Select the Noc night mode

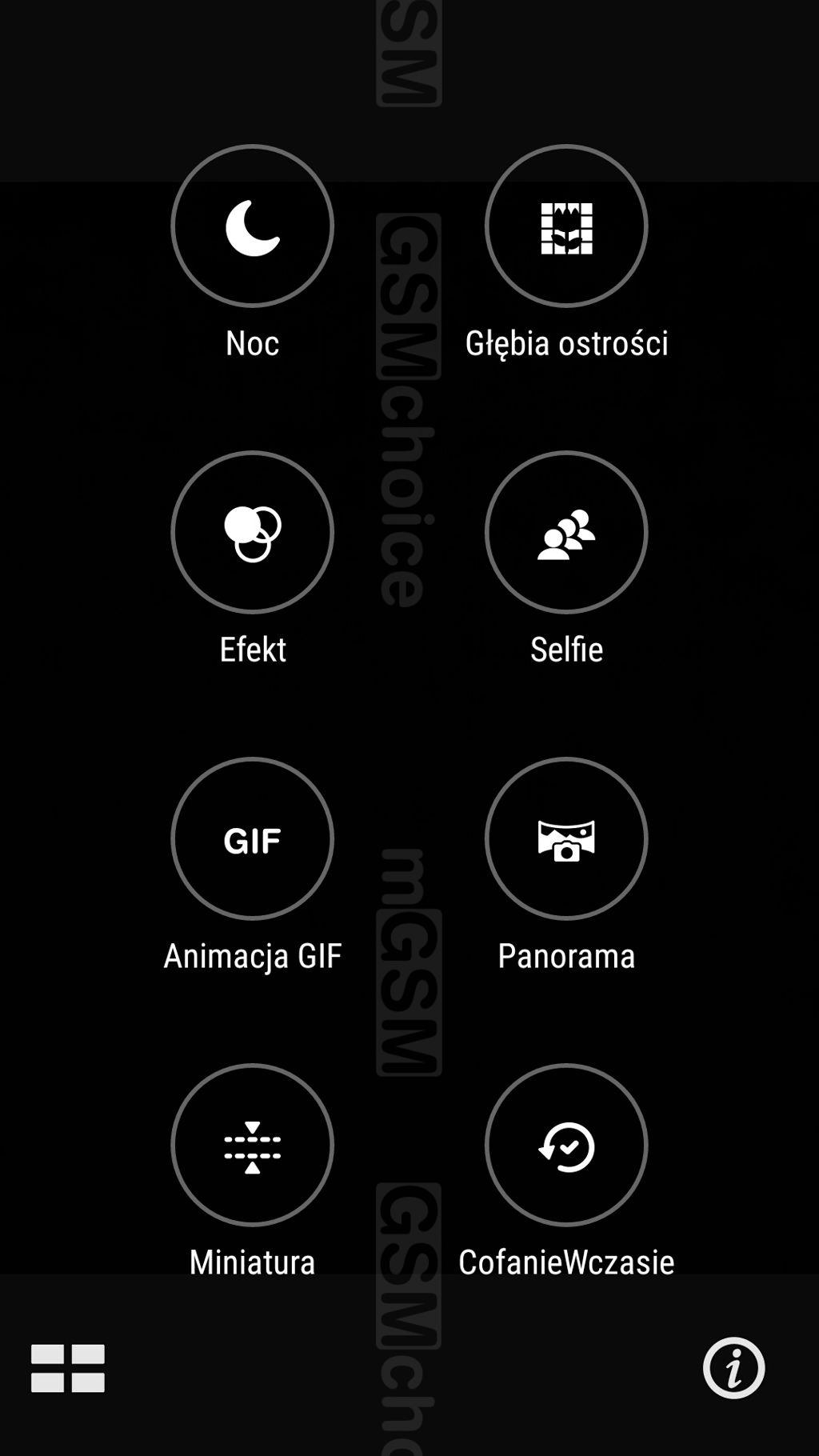[252, 226]
